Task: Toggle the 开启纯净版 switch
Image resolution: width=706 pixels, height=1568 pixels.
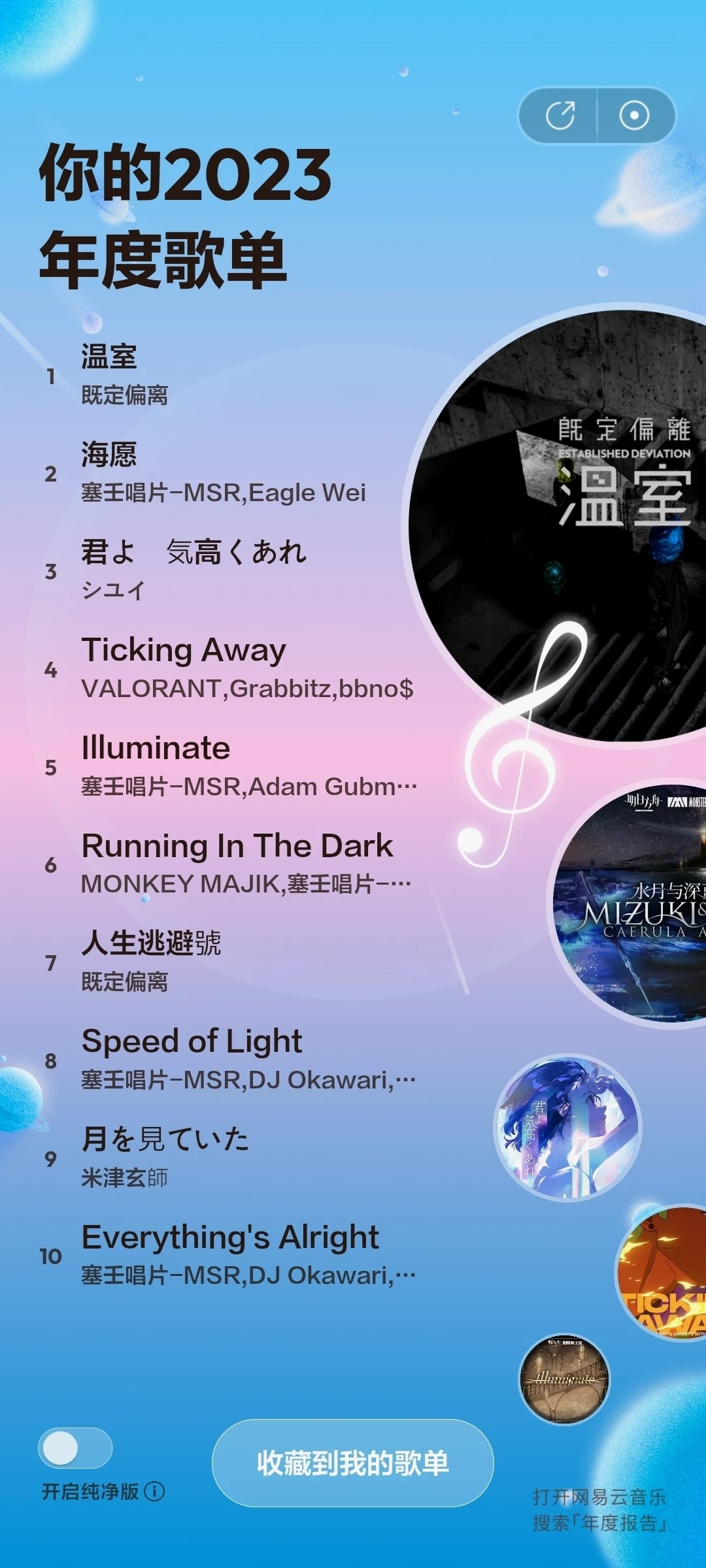Action: [75, 1448]
